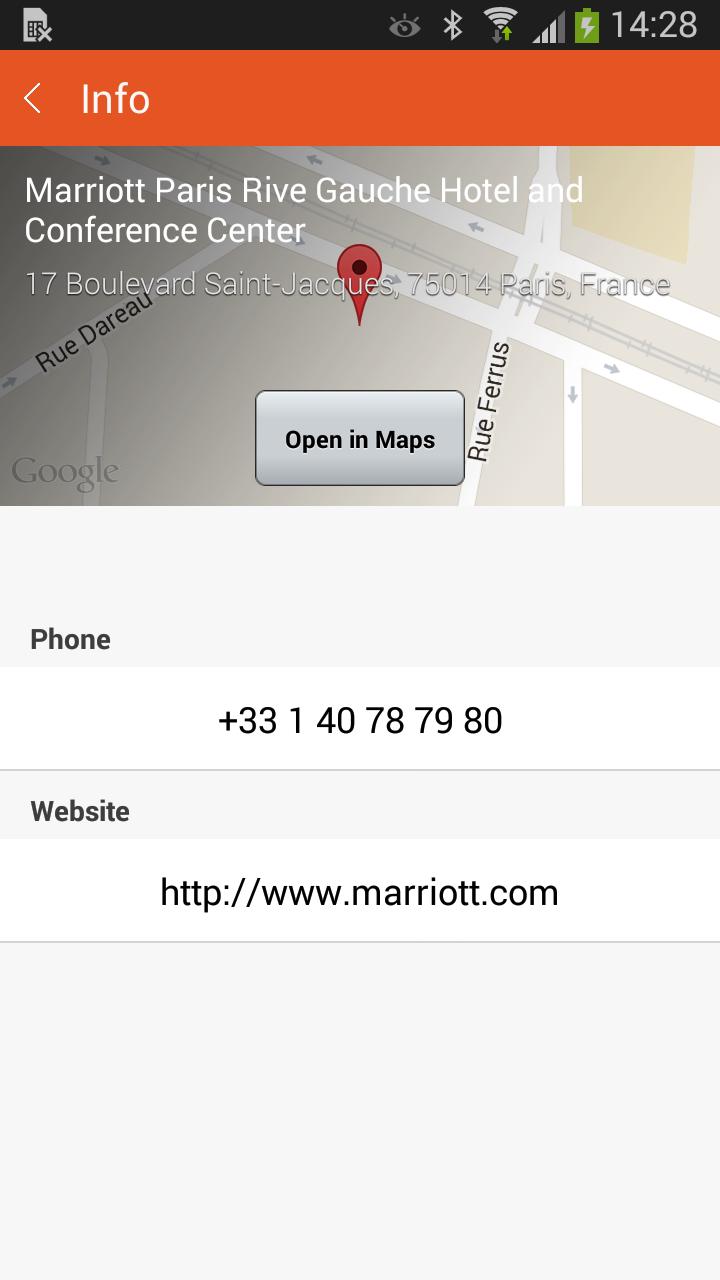Viewport: 720px width, 1280px height.
Task: Visit the marriott.com website
Action: tap(360, 892)
